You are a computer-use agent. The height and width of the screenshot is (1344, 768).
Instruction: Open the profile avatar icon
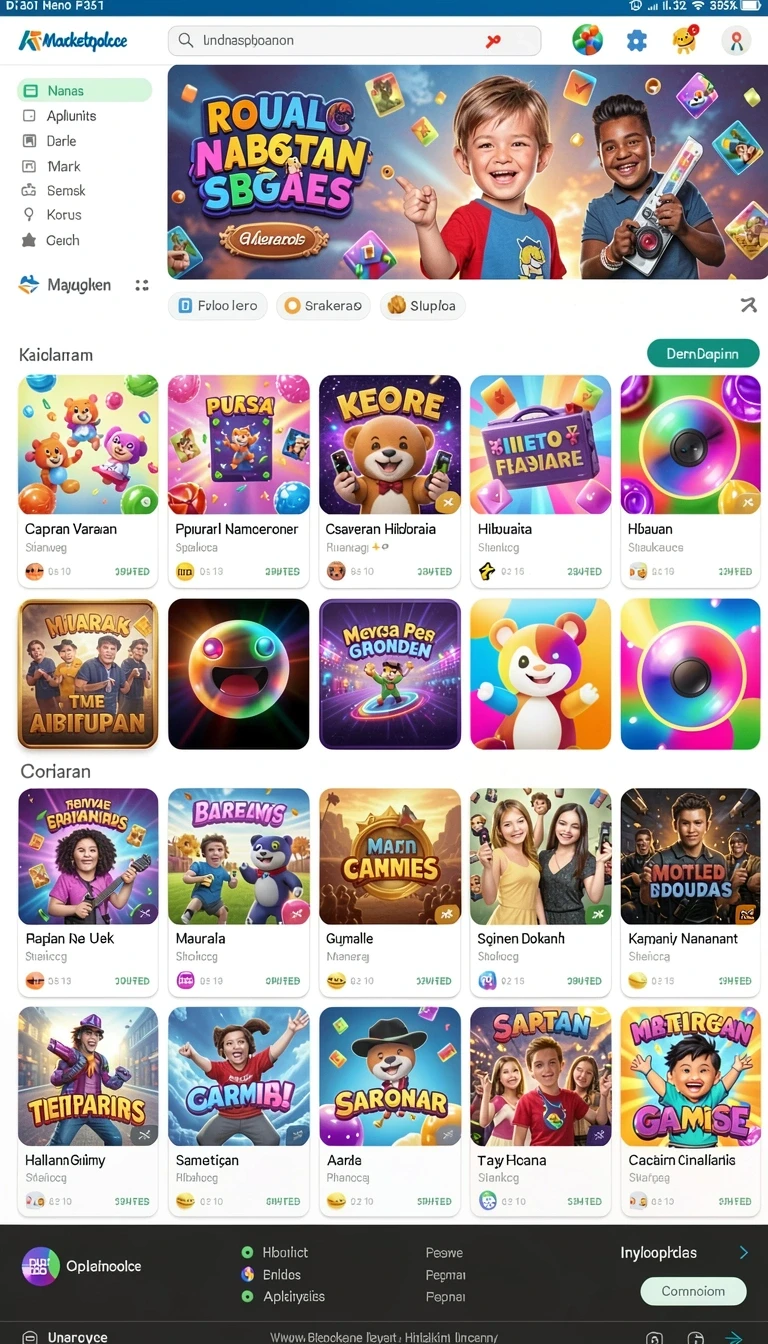coord(736,41)
